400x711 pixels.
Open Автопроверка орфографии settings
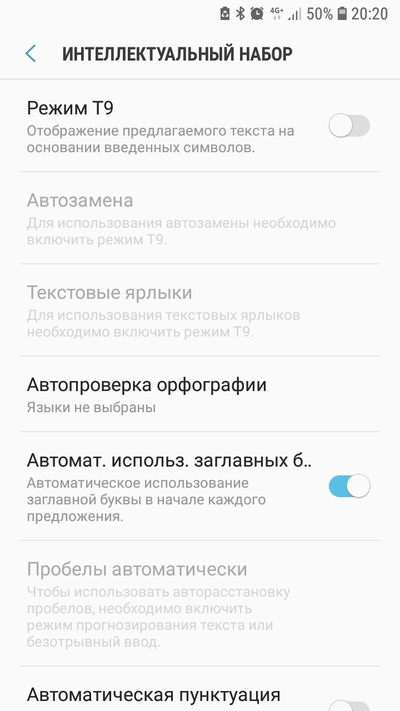[200, 394]
